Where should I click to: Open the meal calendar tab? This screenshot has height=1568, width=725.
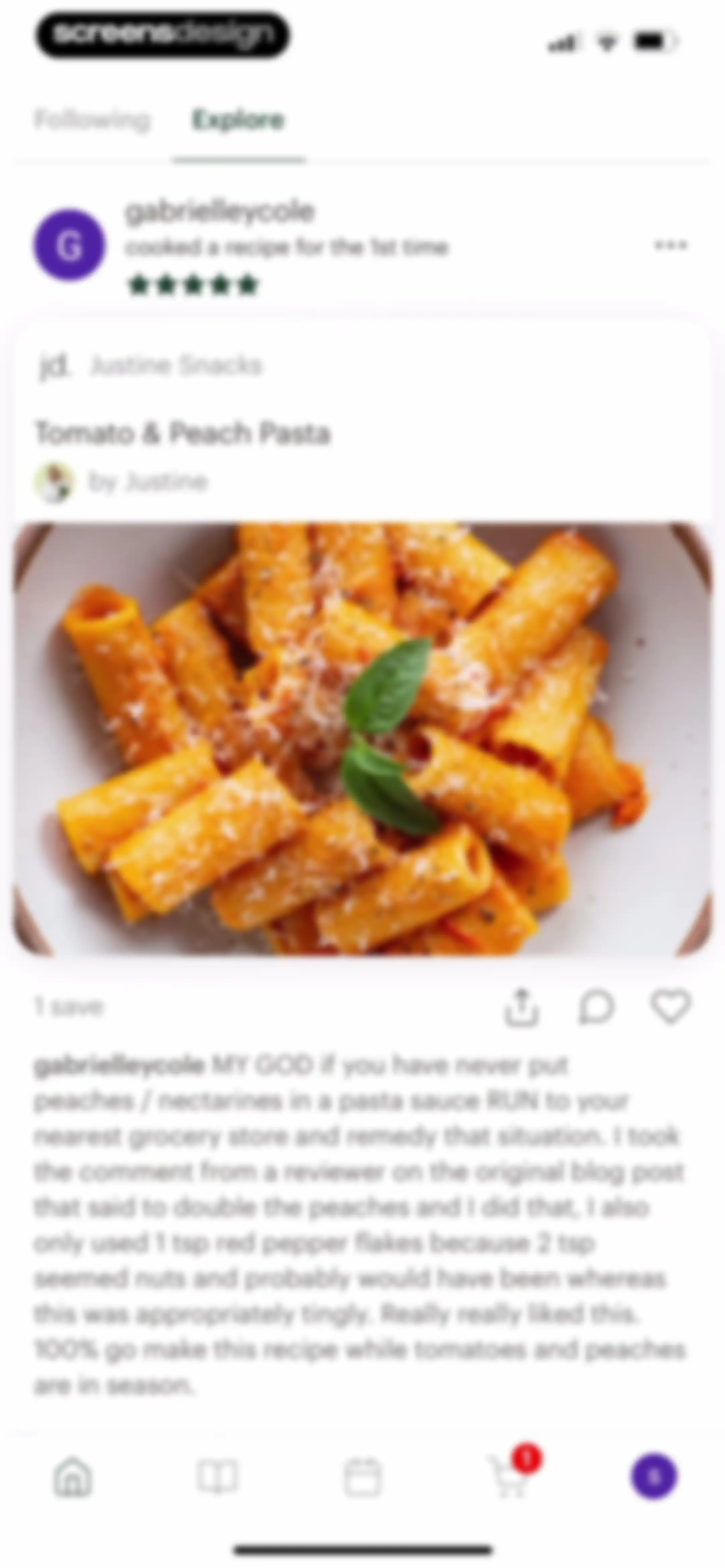point(363,1476)
